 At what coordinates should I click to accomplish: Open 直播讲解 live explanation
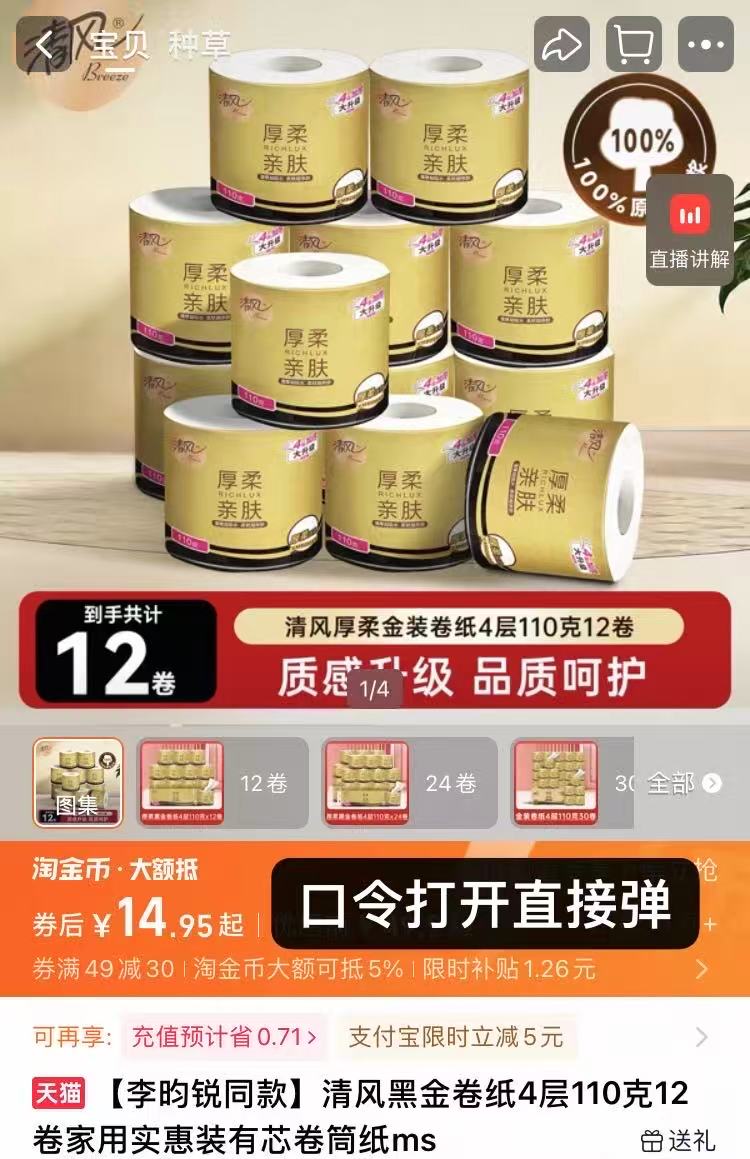tap(689, 231)
